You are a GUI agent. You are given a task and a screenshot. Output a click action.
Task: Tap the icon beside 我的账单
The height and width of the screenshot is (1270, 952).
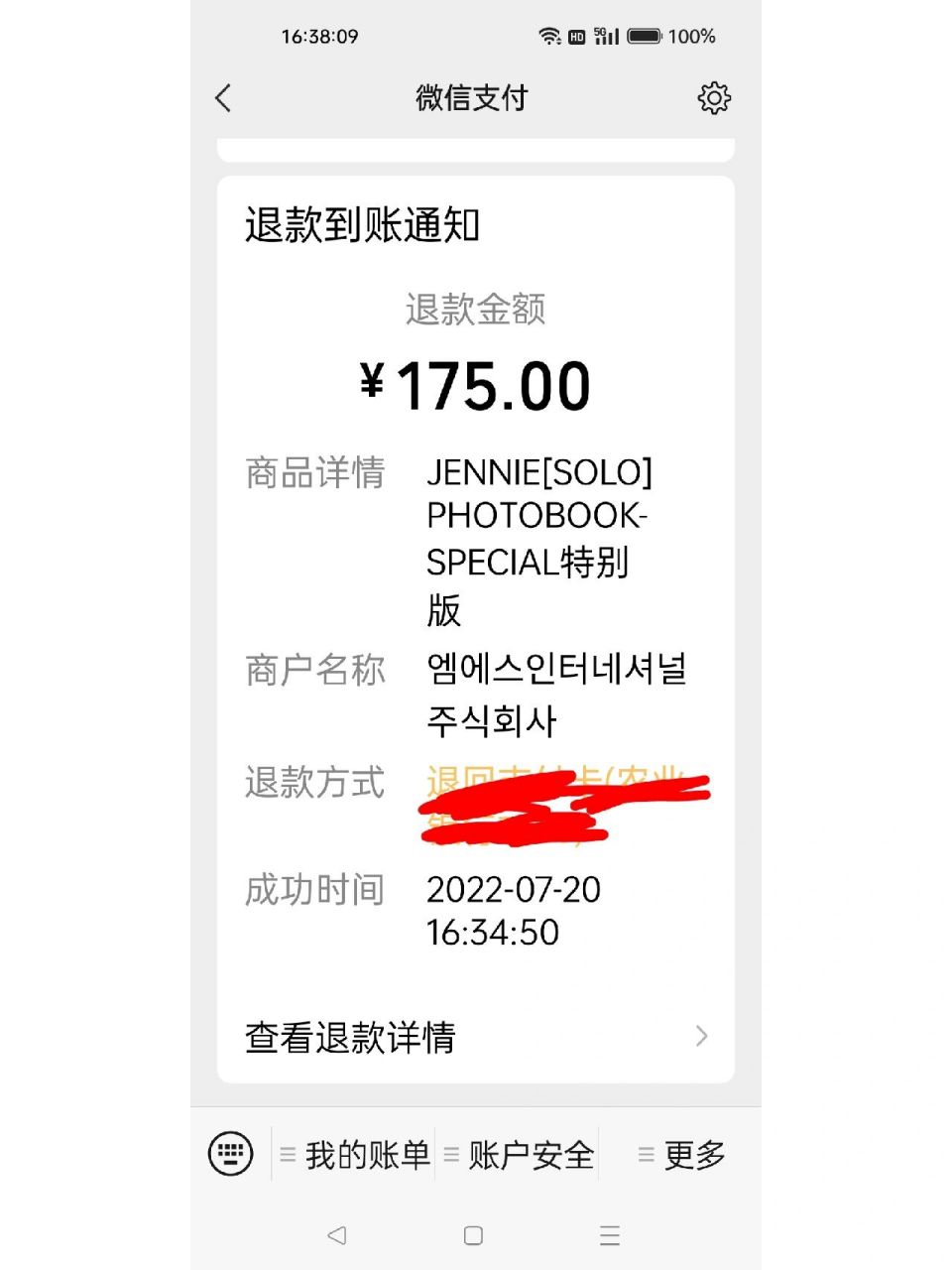[288, 1154]
